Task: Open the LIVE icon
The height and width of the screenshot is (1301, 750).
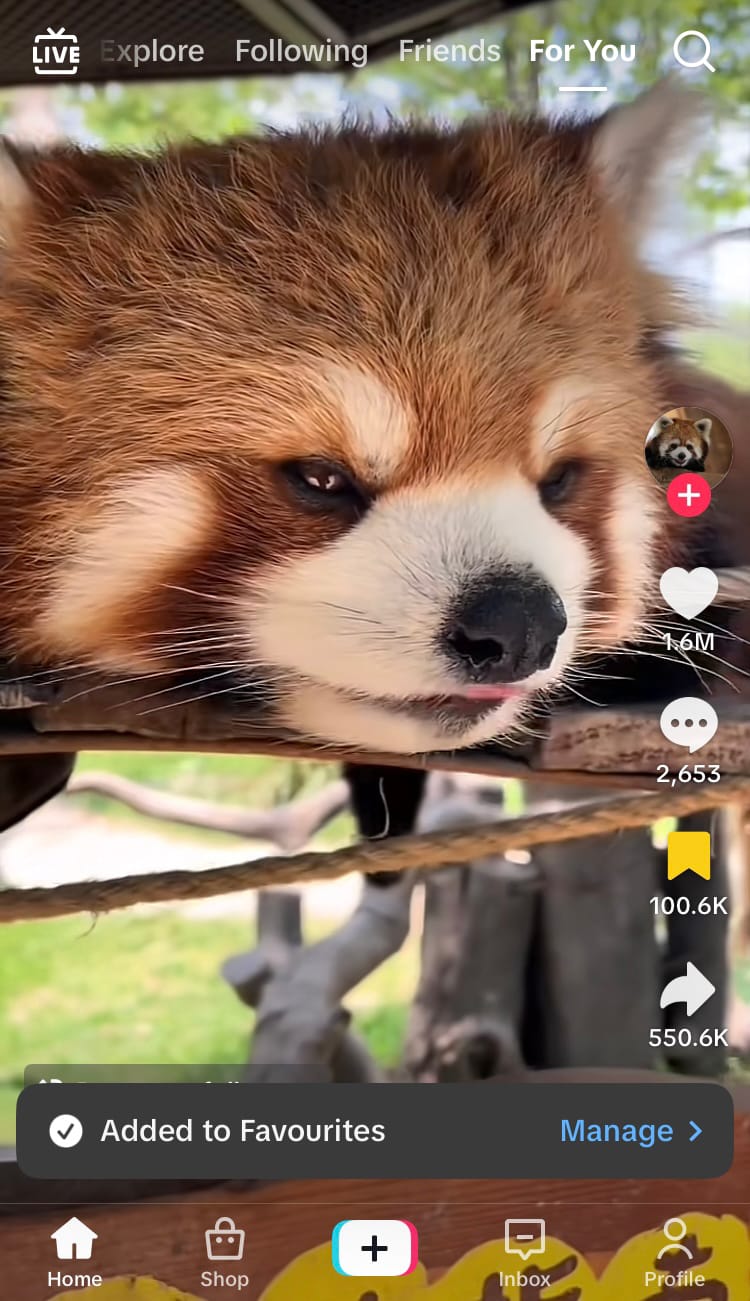Action: click(x=56, y=51)
